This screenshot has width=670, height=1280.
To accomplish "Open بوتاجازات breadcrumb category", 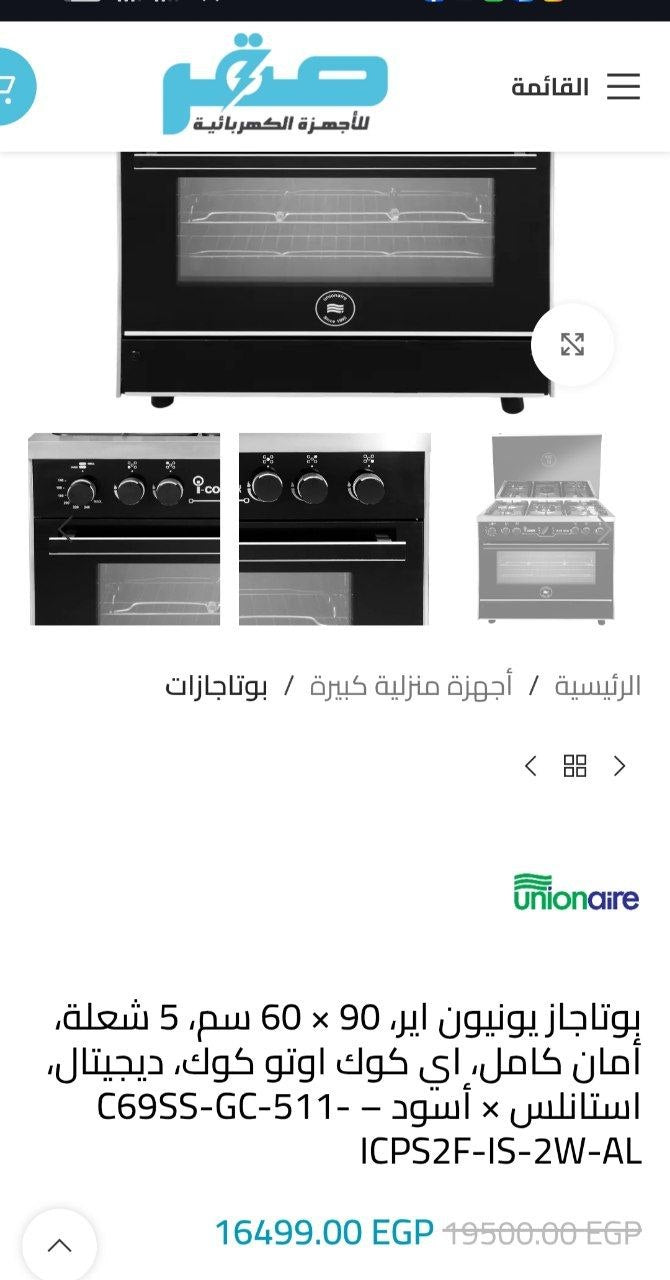I will coord(216,686).
